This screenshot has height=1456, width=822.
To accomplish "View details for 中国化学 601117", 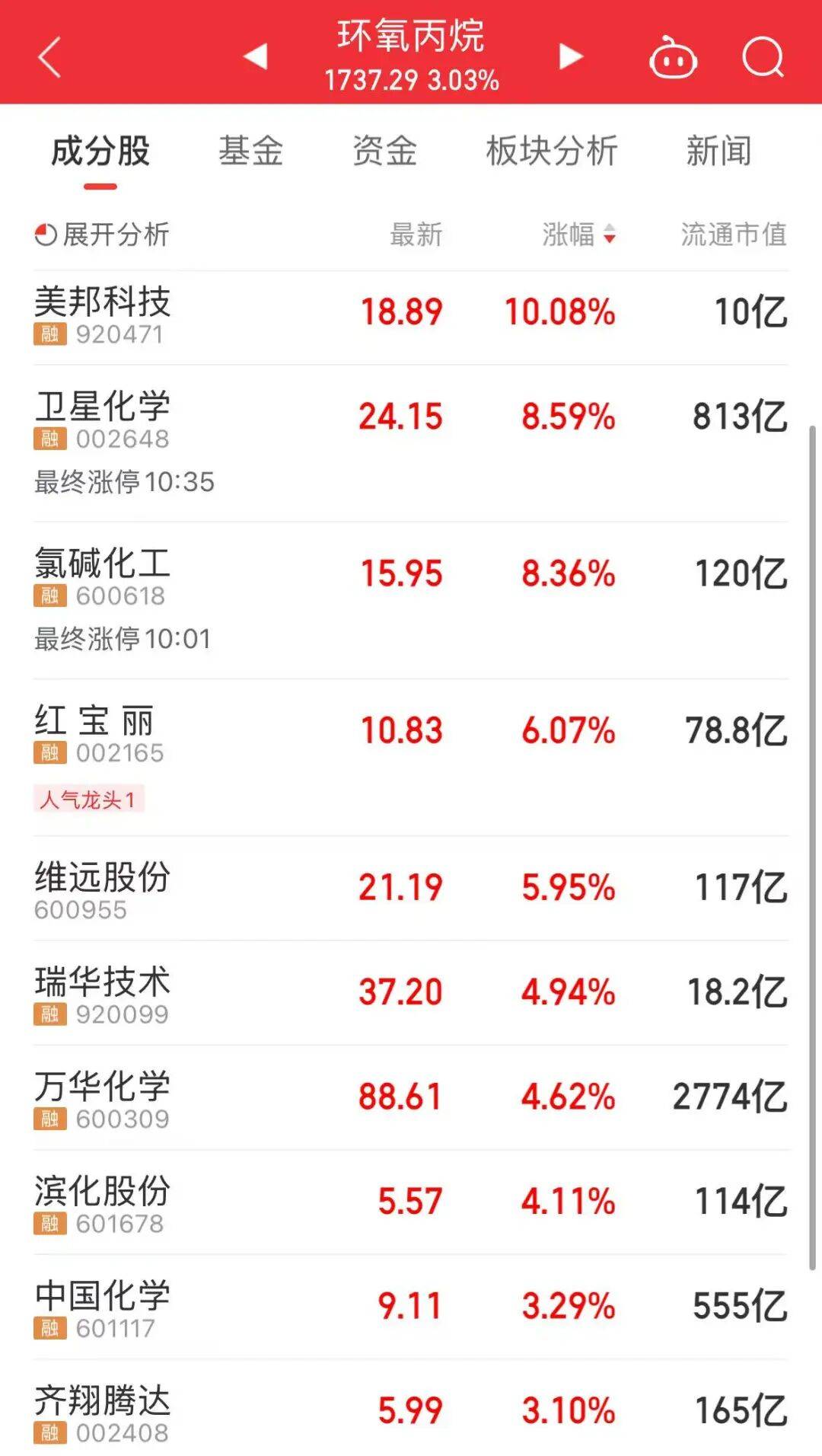I will pyautogui.click(x=103, y=1307).
